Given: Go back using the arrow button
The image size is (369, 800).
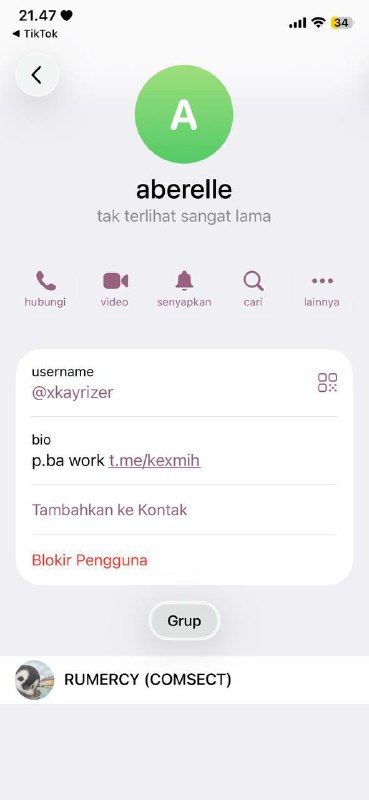Looking at the screenshot, I should pos(37,76).
